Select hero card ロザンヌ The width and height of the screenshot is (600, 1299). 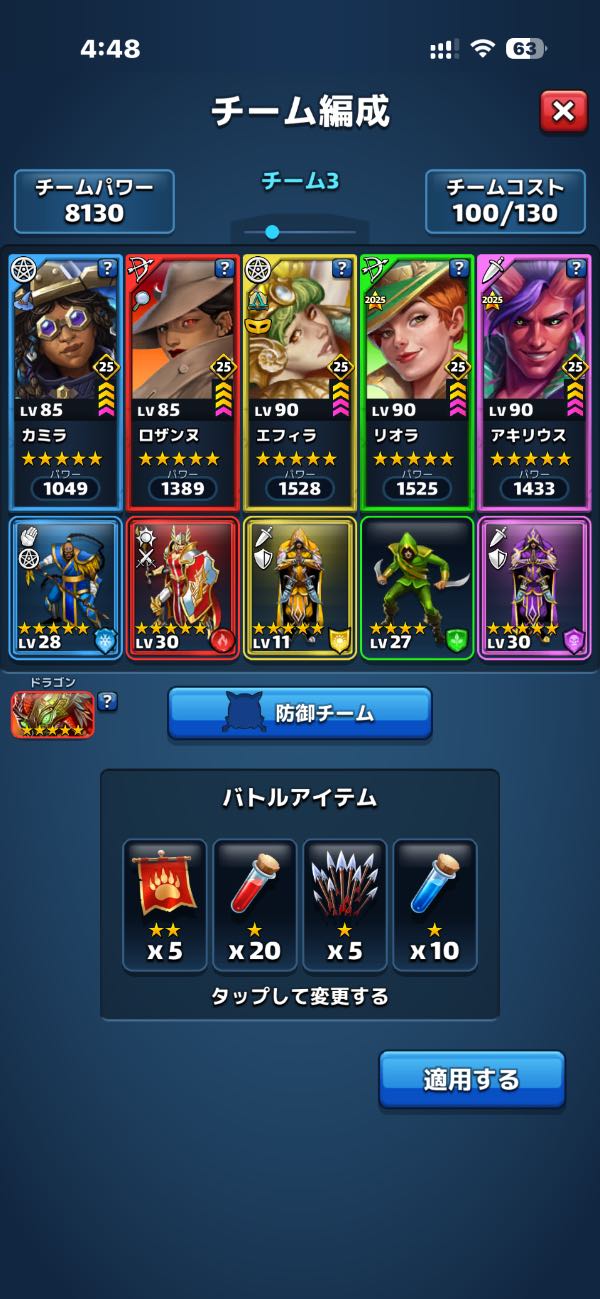tap(182, 380)
